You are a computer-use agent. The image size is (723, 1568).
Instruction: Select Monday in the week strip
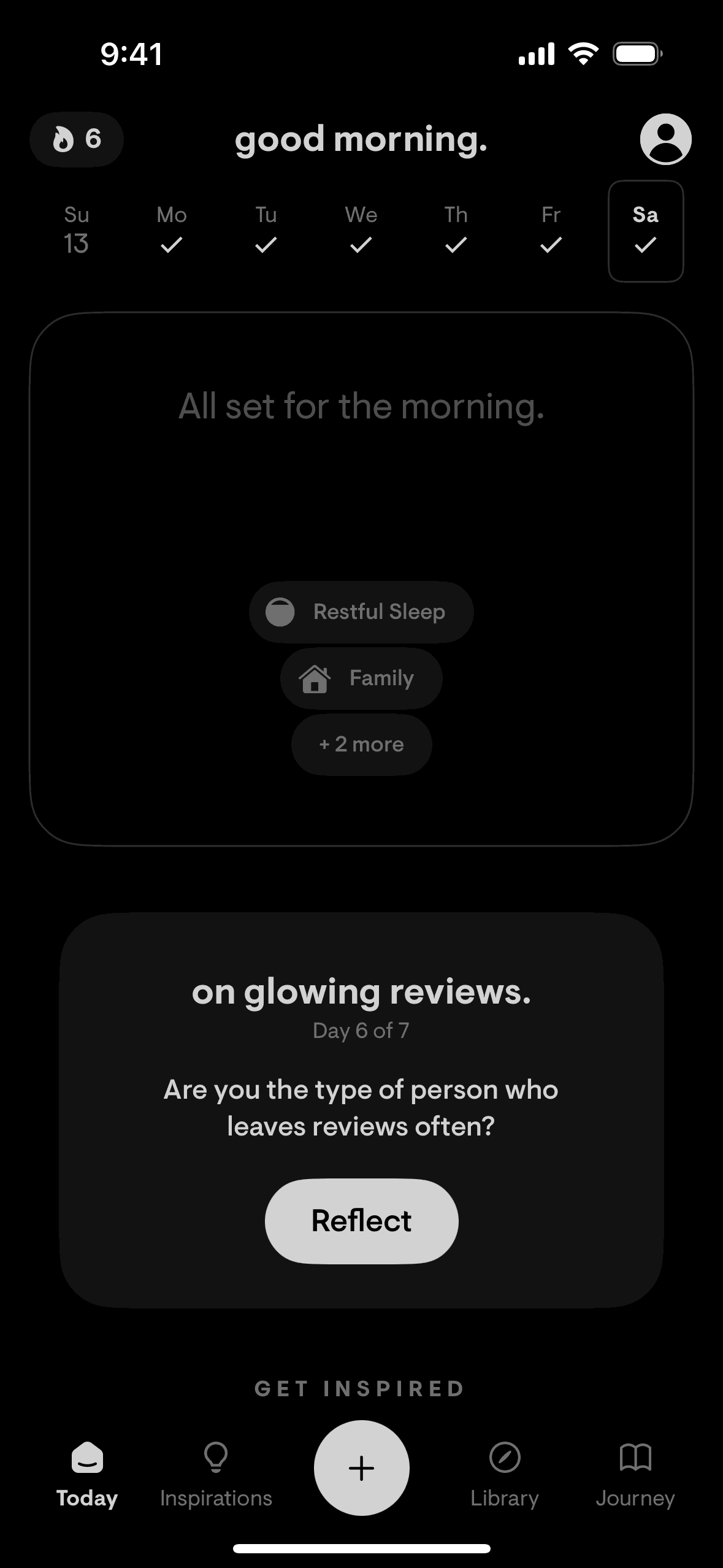click(171, 231)
